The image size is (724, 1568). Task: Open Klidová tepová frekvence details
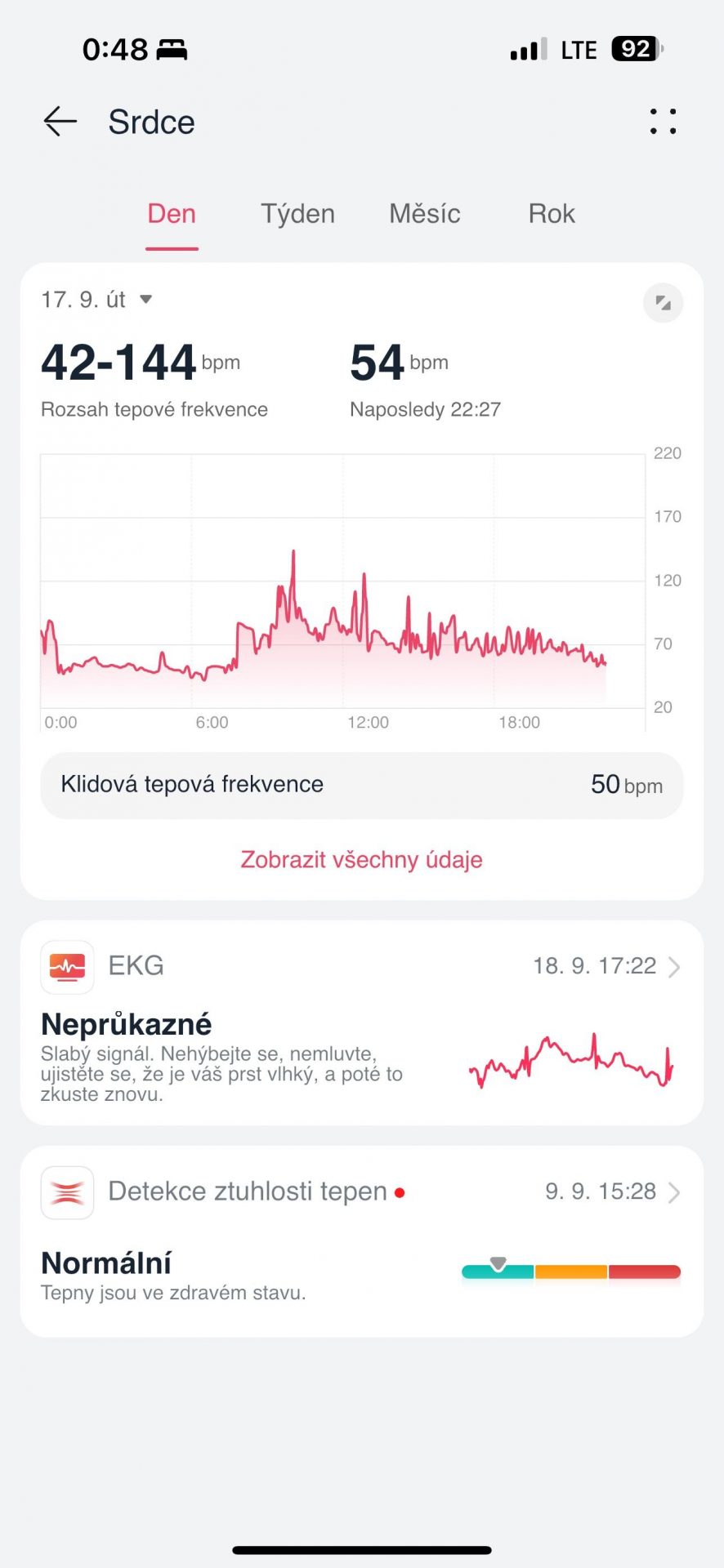point(361,785)
